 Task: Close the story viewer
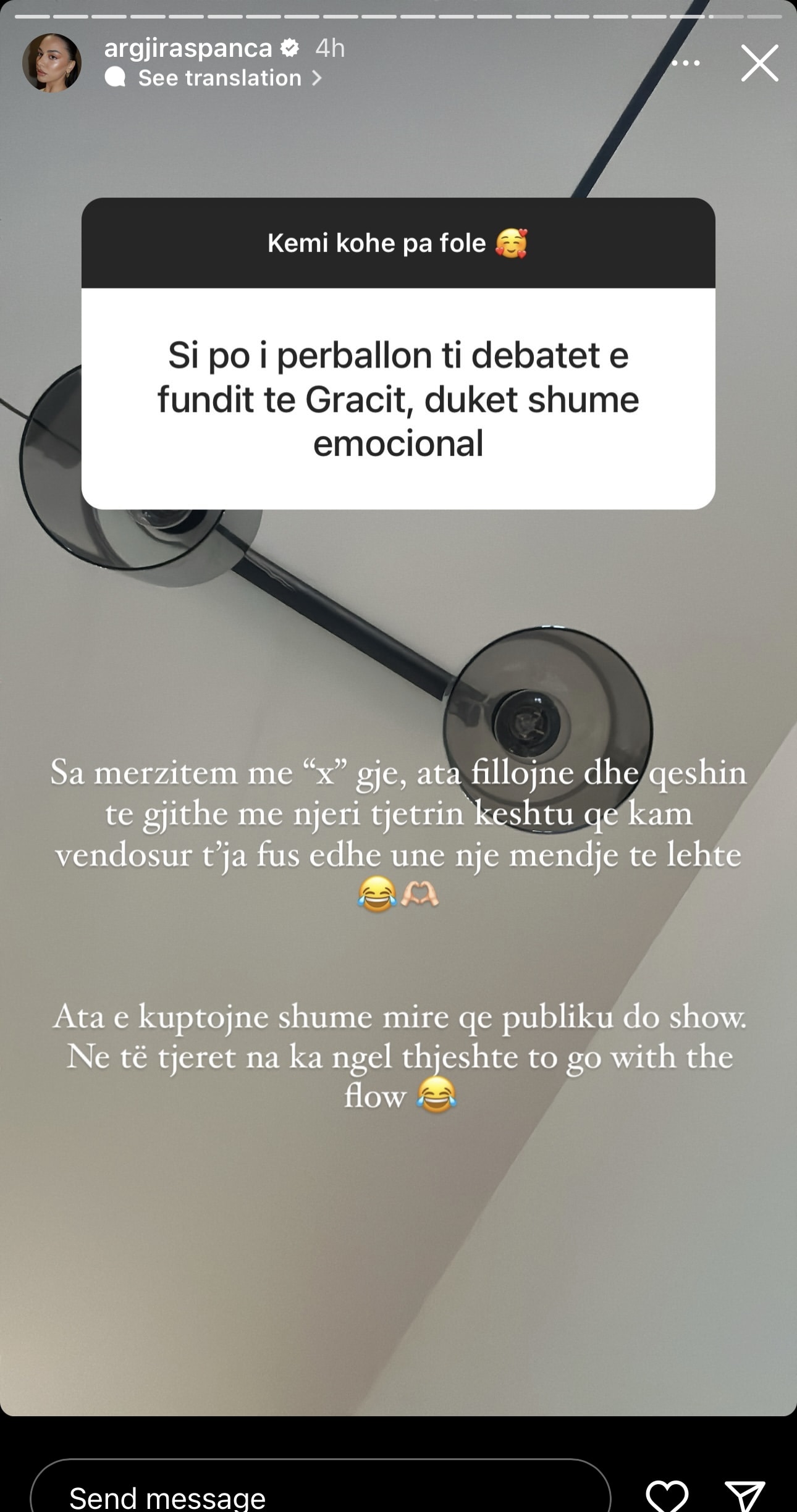coord(759,63)
